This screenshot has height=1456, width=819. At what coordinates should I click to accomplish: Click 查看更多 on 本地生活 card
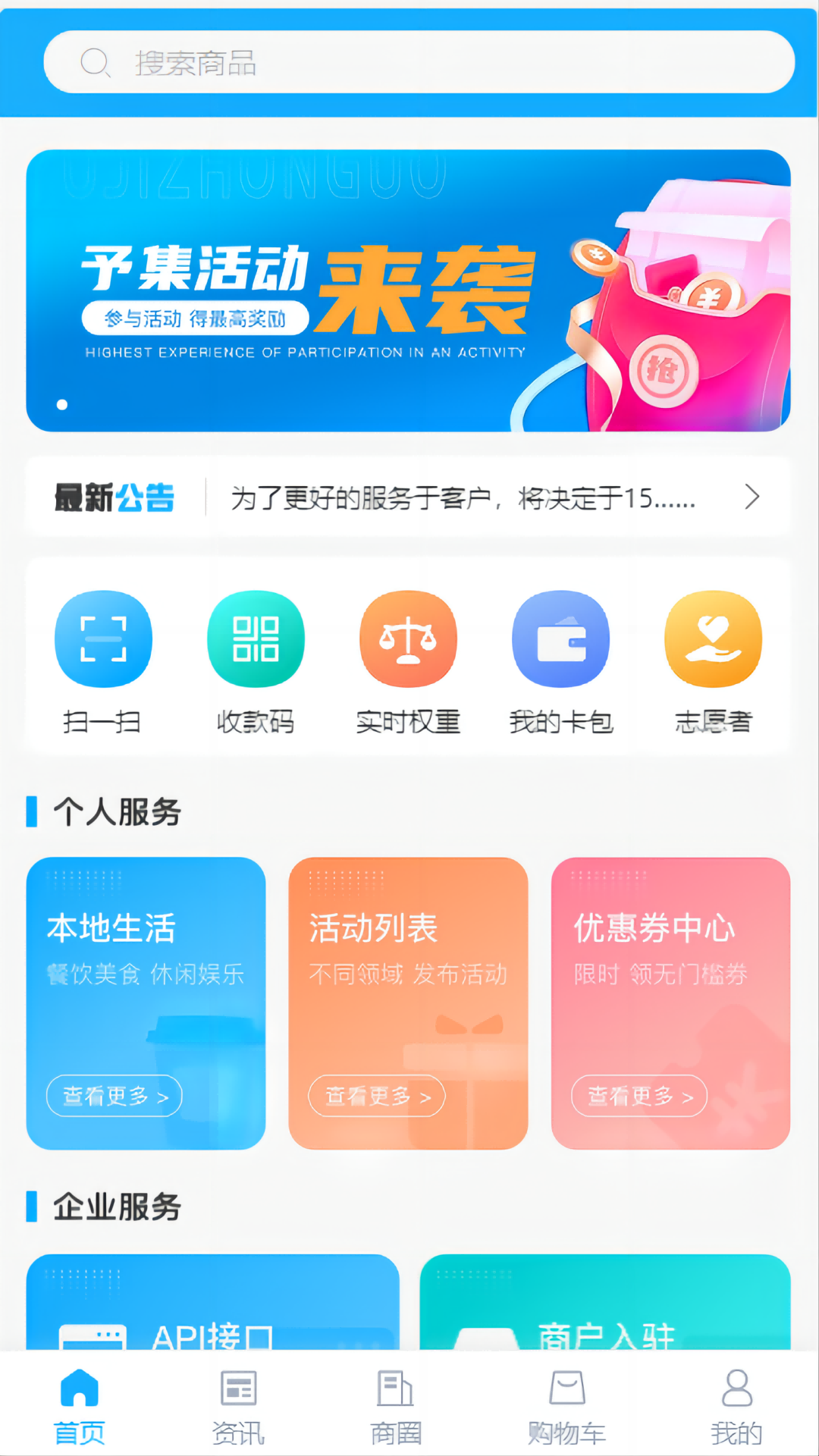[x=114, y=1096]
